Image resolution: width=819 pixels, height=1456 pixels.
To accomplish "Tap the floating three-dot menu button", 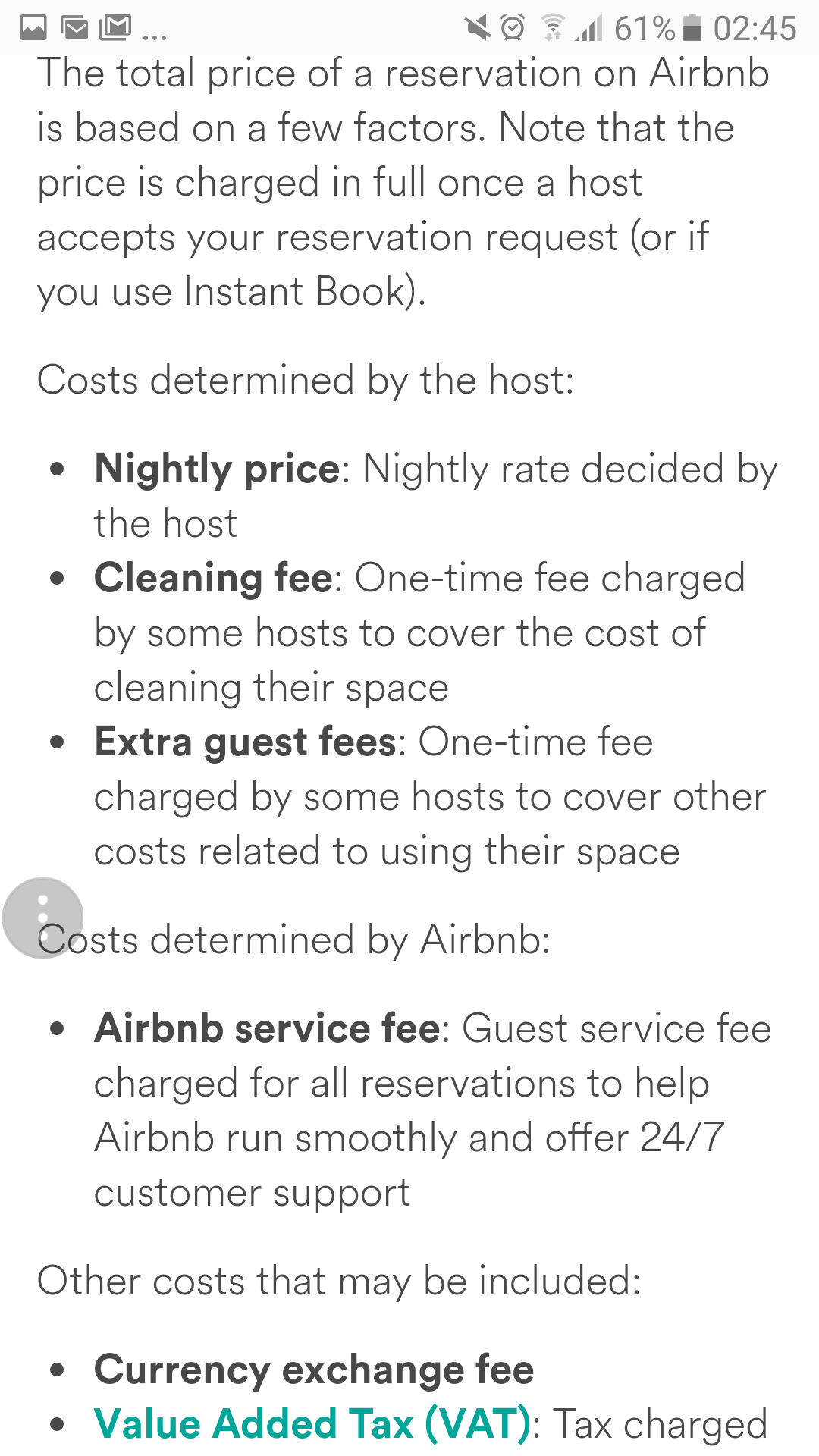I will pos(42,918).
